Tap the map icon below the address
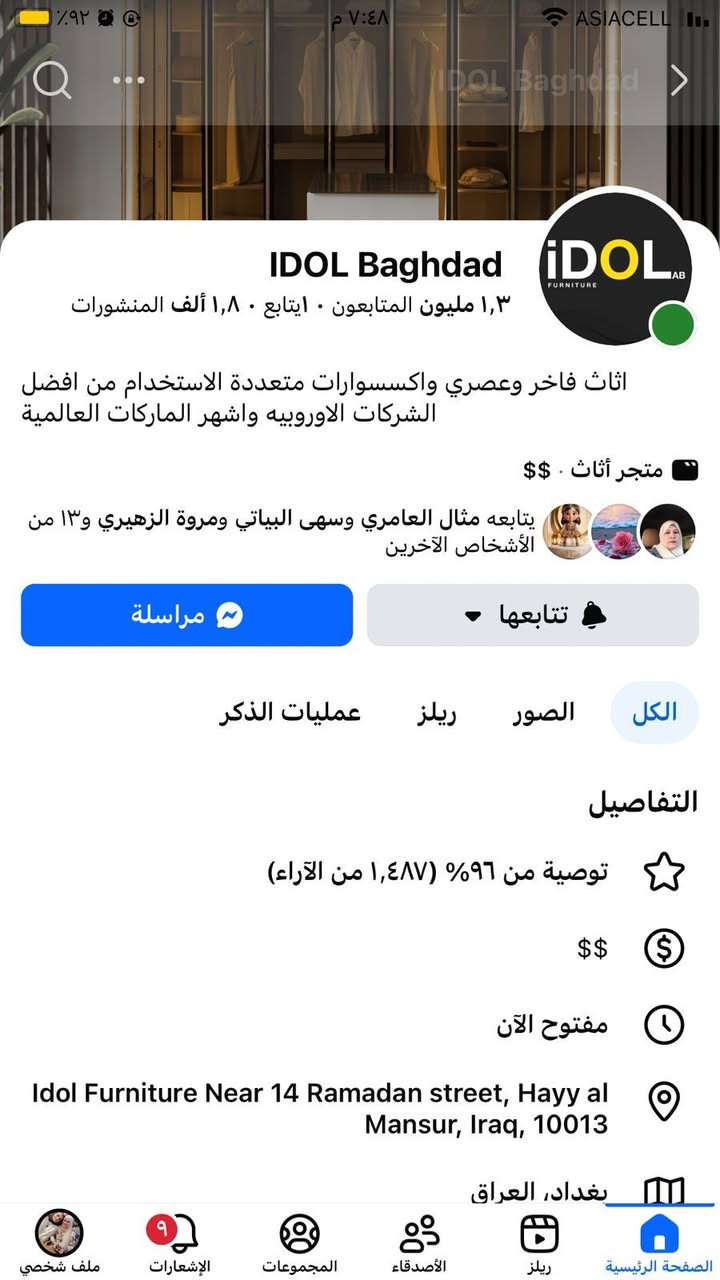Screen dimensions: 720x1280 (x=663, y=1190)
